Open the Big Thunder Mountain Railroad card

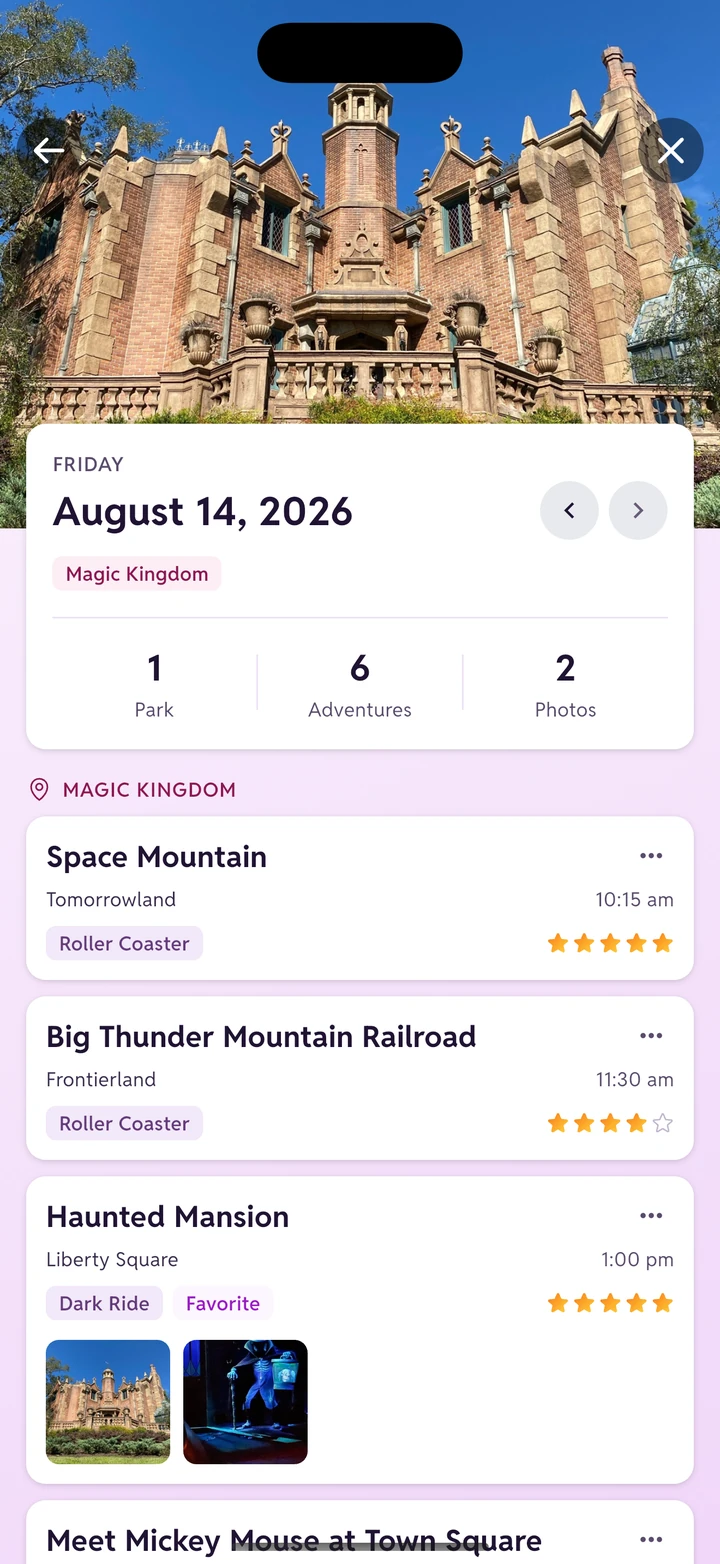click(360, 1078)
